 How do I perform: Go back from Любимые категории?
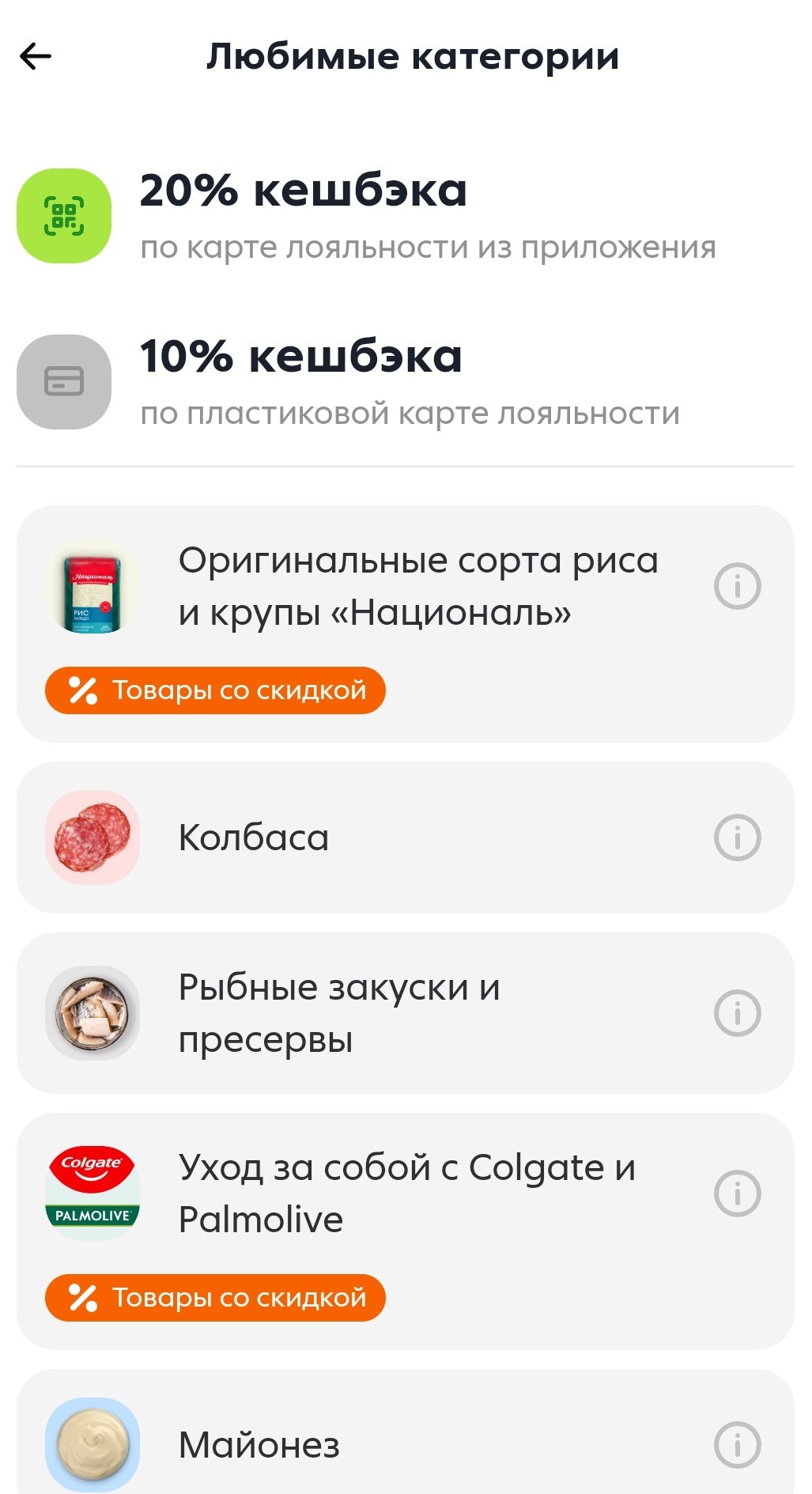click(36, 56)
